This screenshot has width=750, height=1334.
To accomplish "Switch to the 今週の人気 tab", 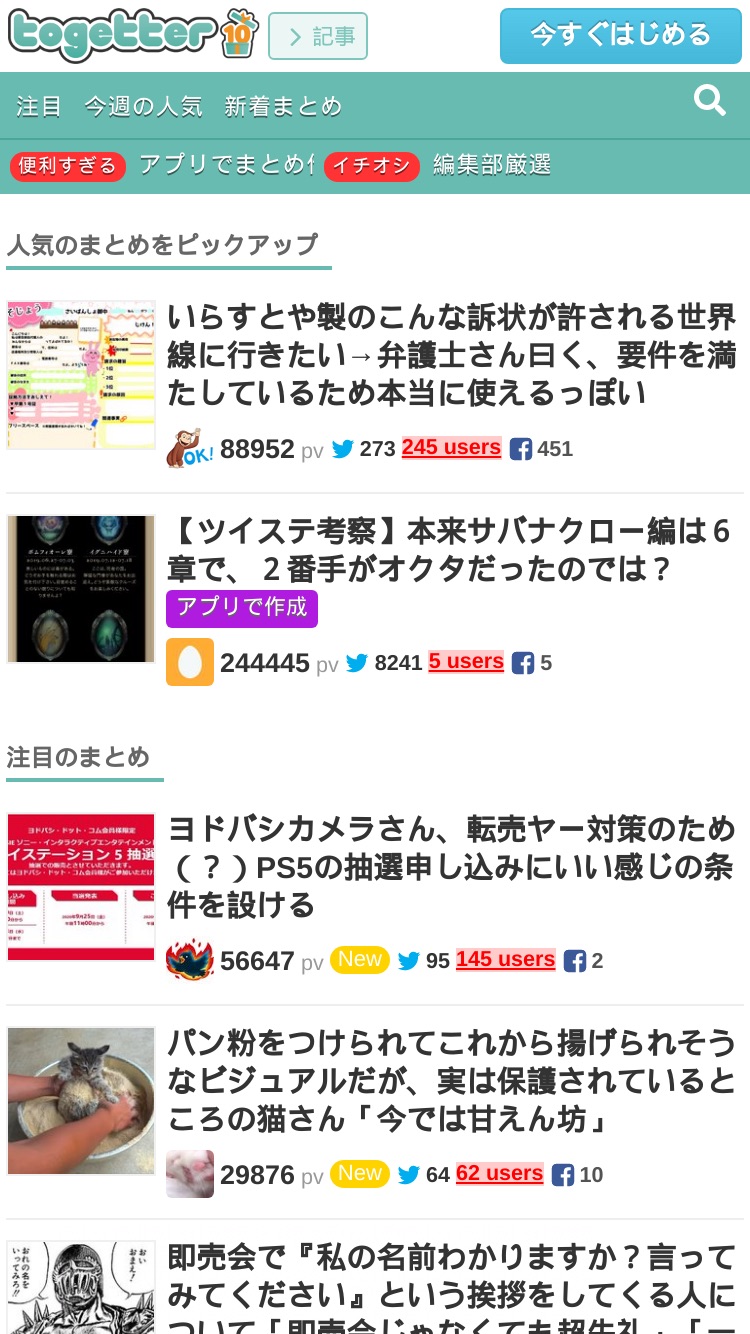I will [143, 106].
